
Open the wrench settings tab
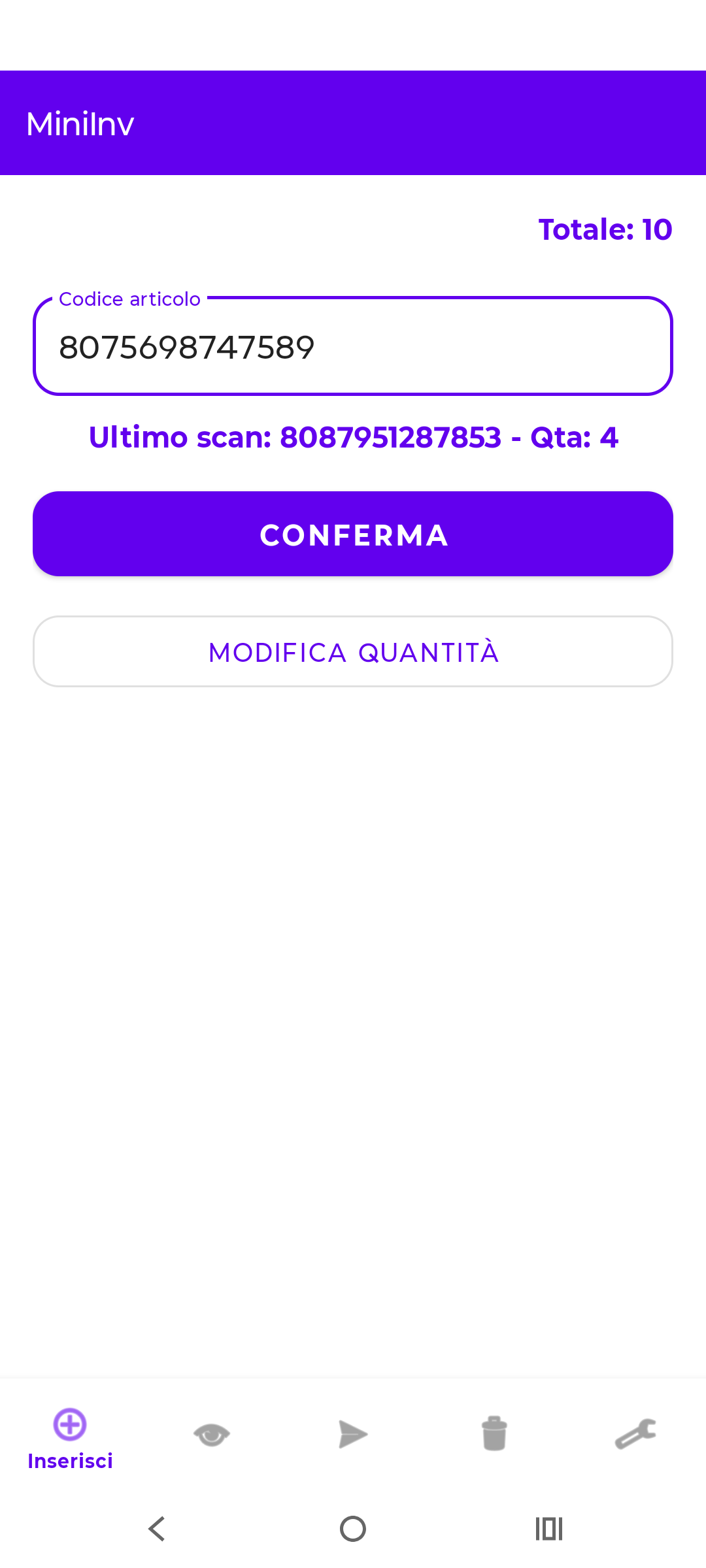(x=635, y=1435)
